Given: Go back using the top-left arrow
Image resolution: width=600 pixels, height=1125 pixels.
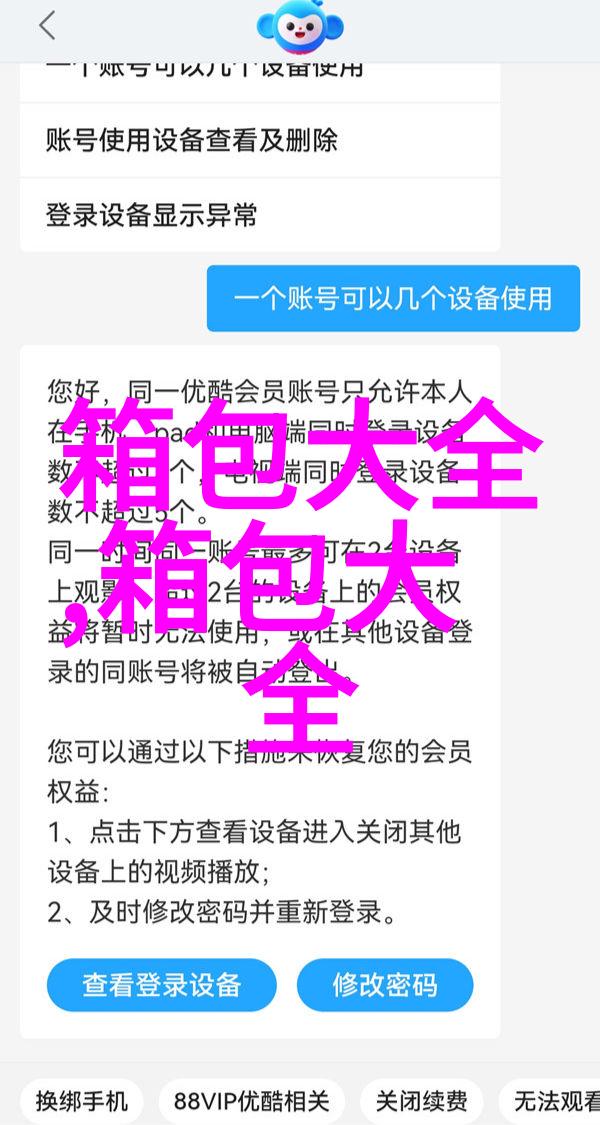Looking at the screenshot, I should click(47, 28).
